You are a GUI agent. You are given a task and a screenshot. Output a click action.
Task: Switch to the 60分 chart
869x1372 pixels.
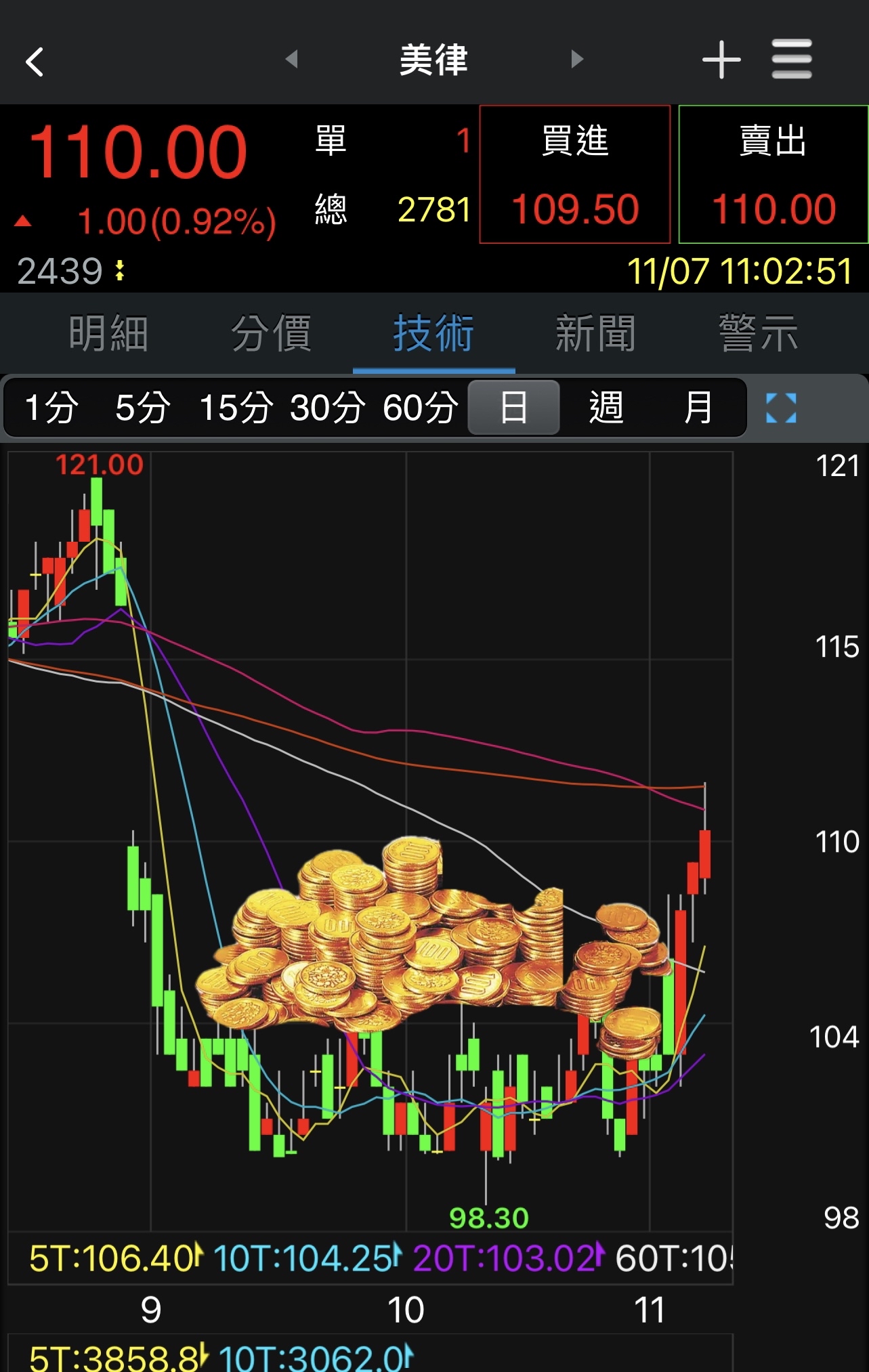click(x=420, y=408)
